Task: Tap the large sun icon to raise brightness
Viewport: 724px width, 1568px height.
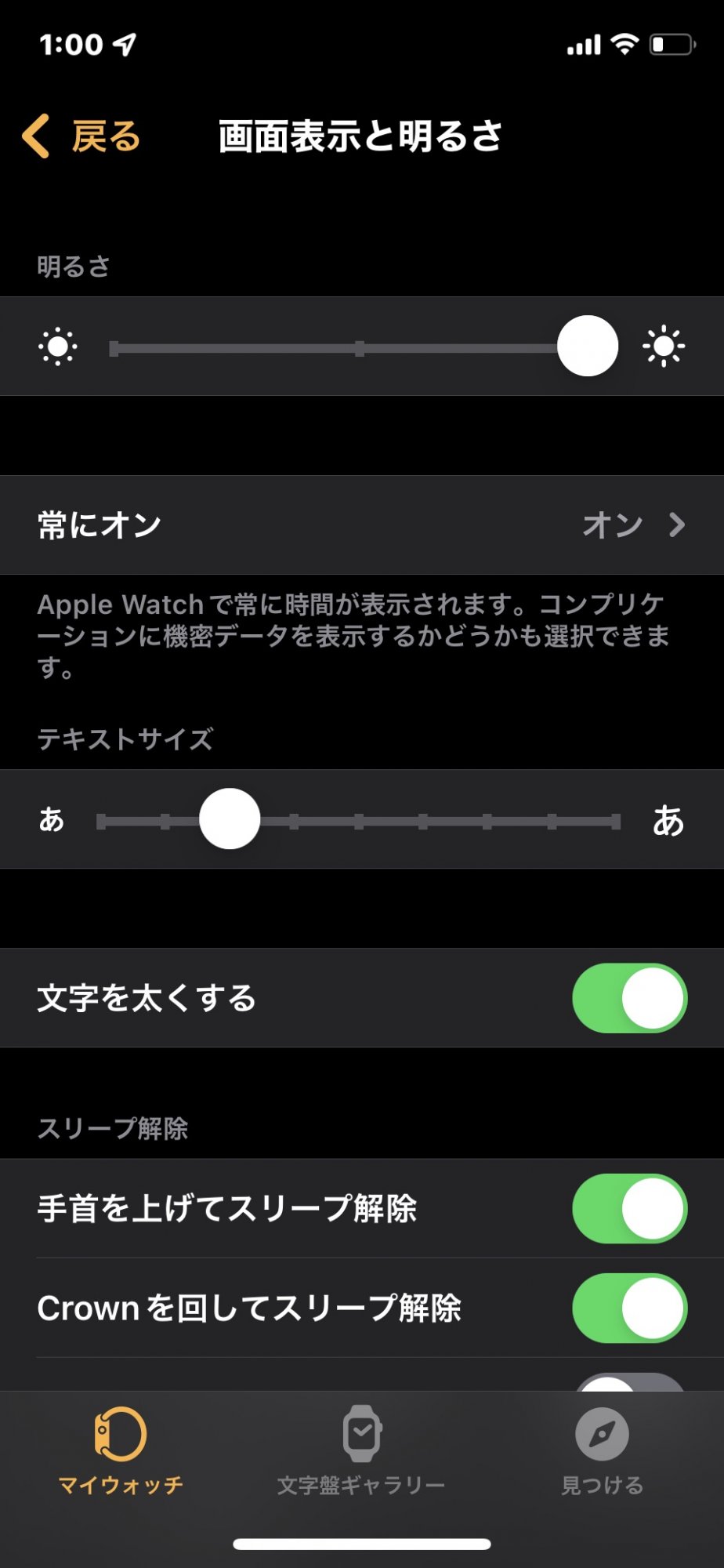Action: (664, 346)
